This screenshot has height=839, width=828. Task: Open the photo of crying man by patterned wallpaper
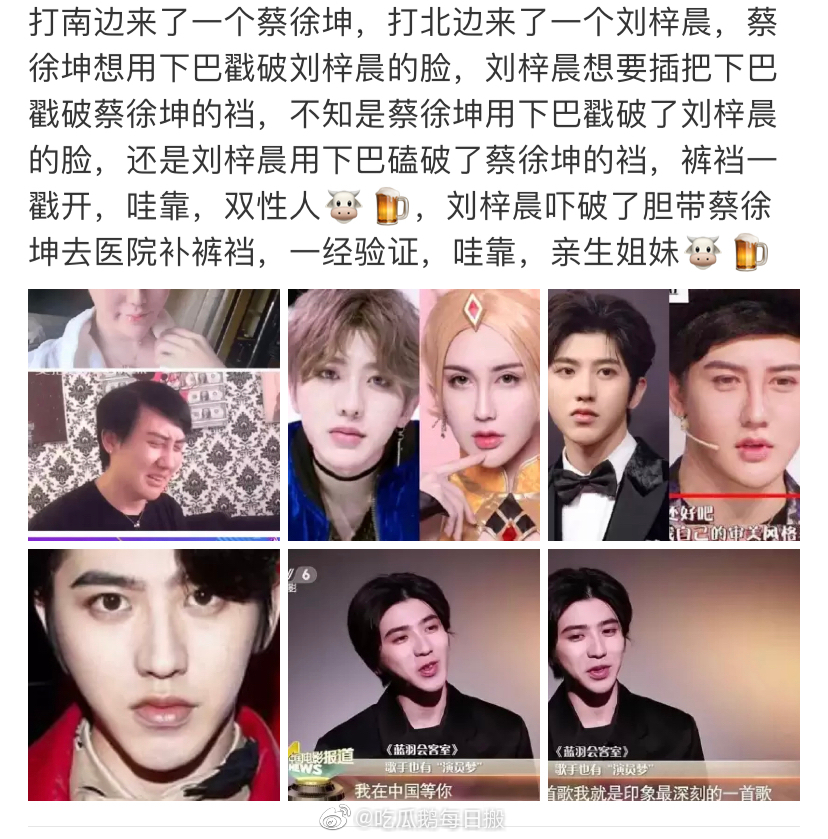coord(153,415)
